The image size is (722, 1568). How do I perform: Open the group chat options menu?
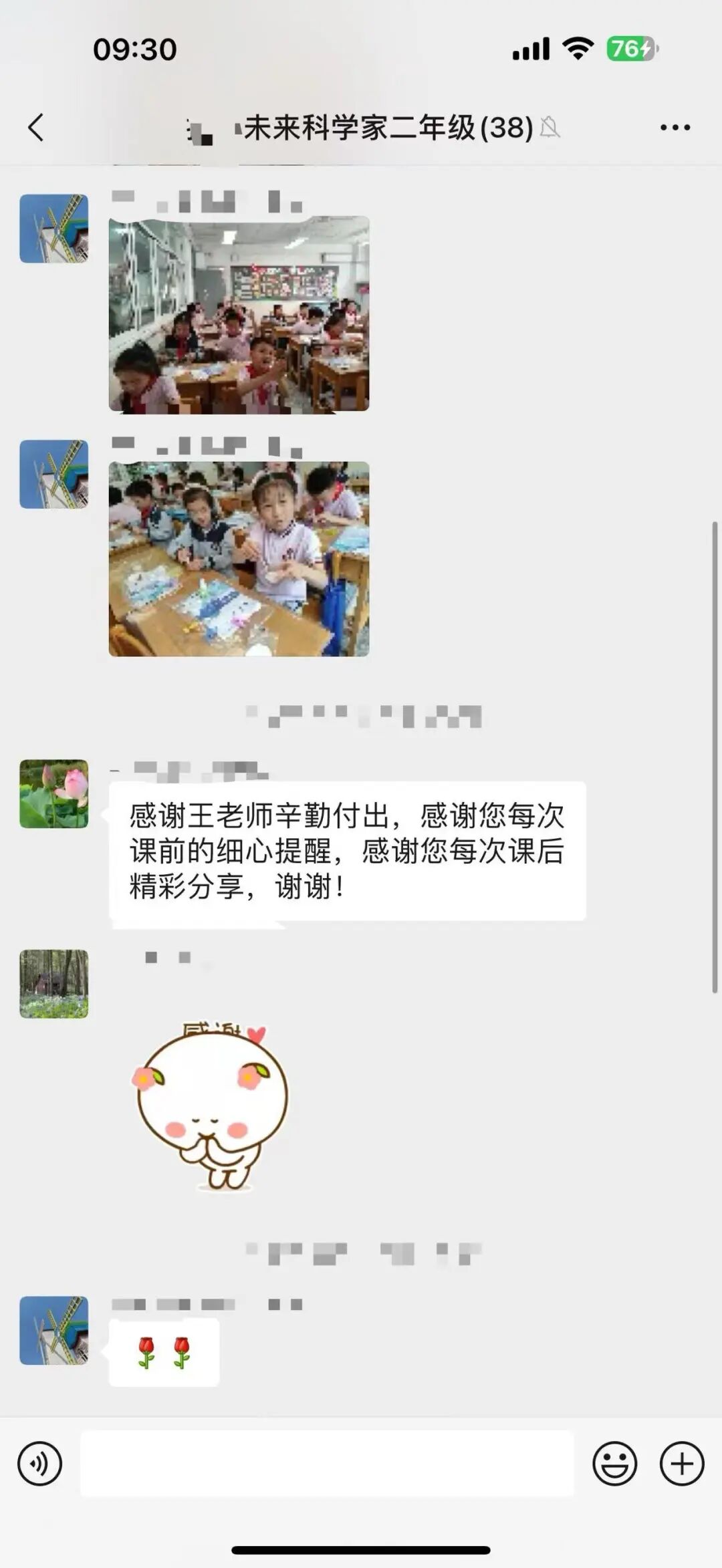[675, 127]
